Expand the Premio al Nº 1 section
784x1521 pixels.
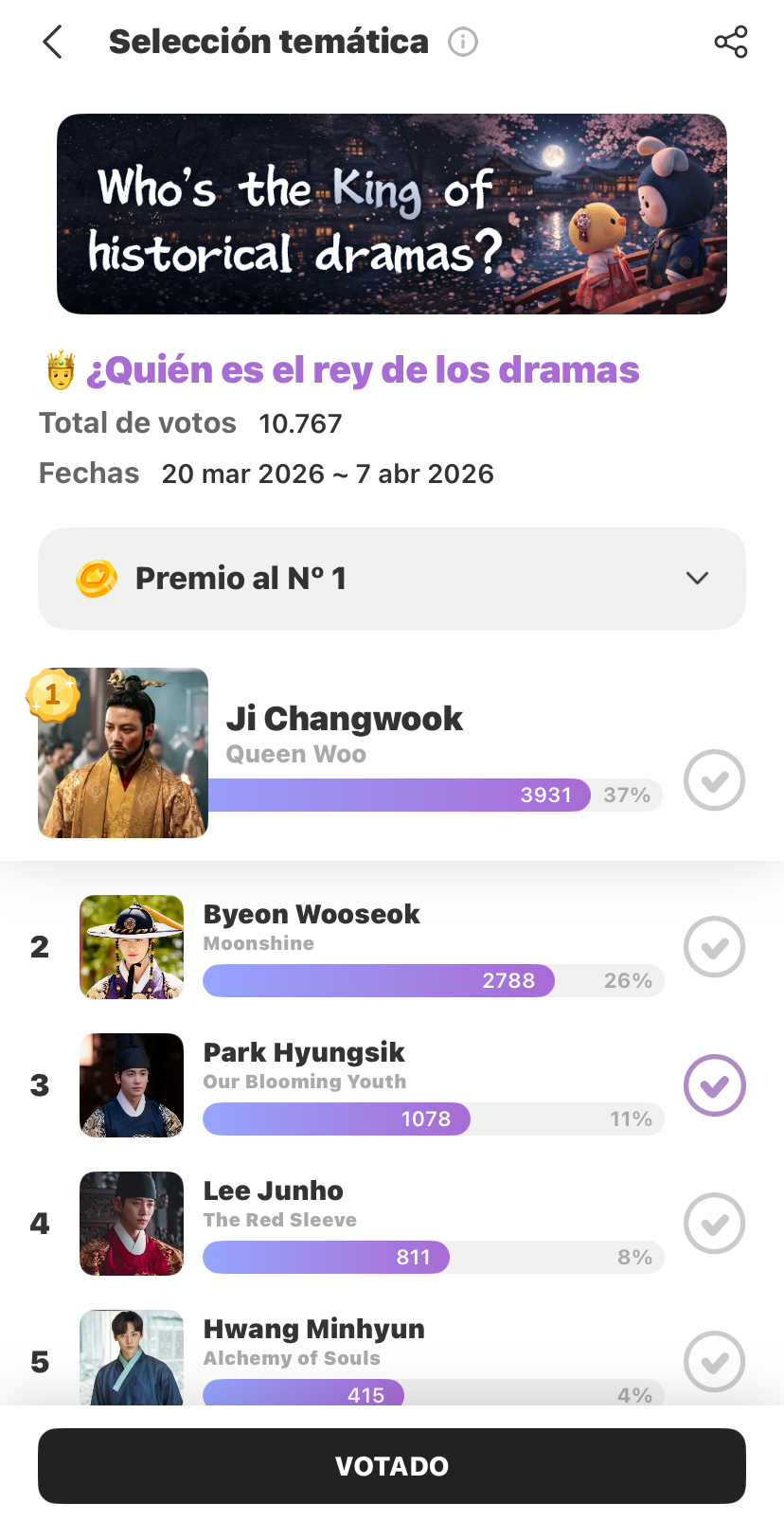697,578
